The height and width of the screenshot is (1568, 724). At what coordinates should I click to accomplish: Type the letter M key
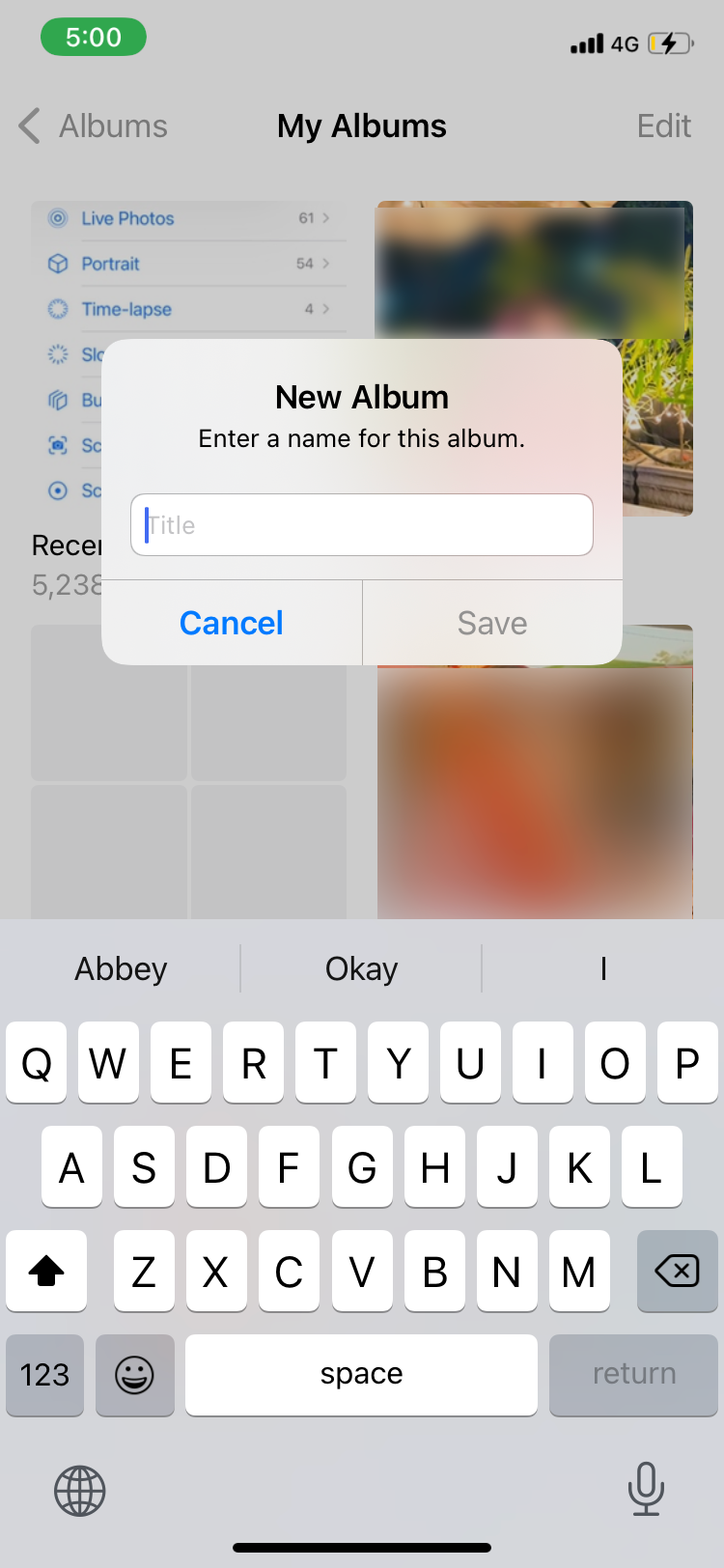point(578,1271)
